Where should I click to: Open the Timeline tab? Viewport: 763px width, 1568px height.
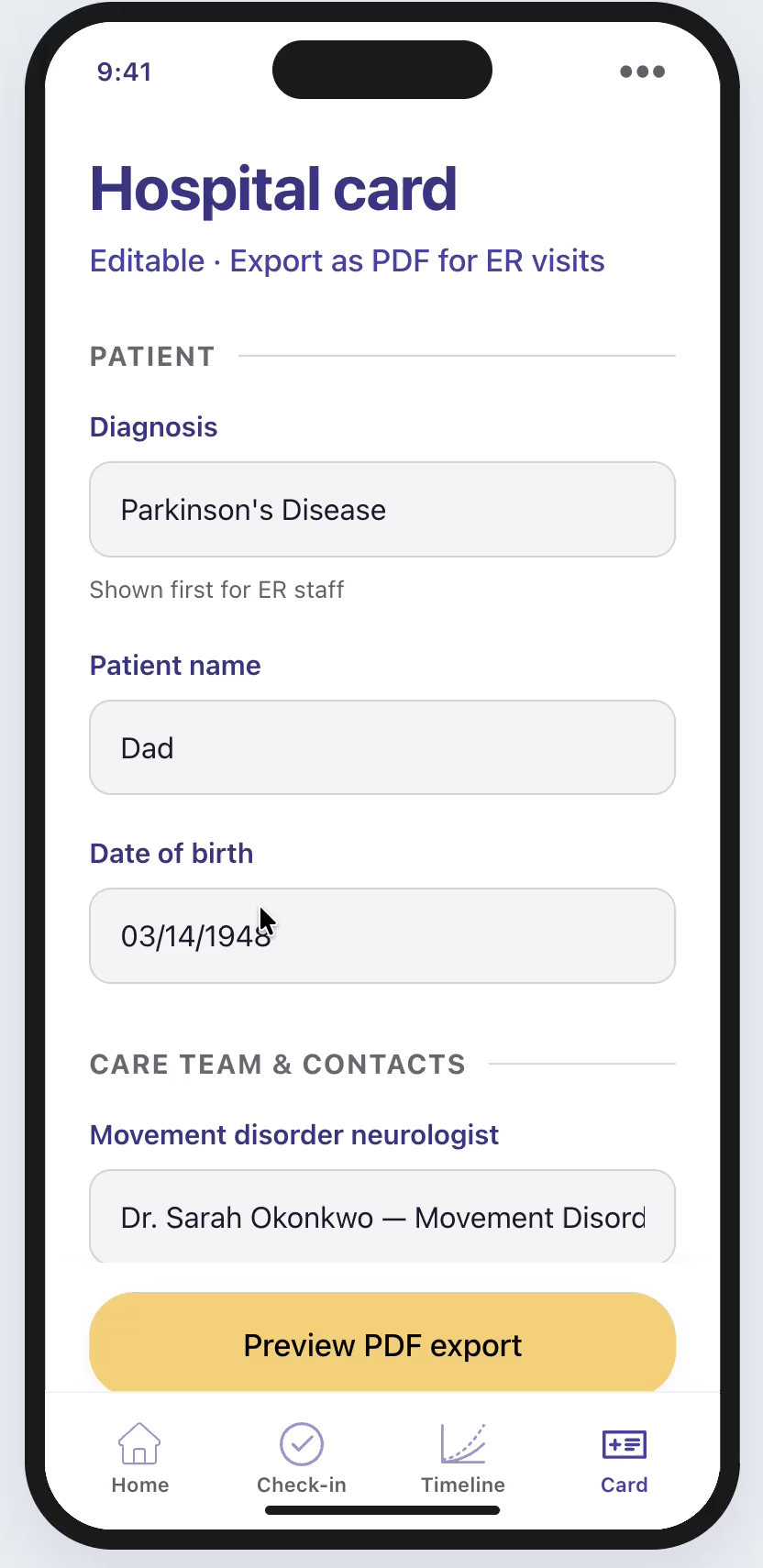click(x=463, y=1459)
